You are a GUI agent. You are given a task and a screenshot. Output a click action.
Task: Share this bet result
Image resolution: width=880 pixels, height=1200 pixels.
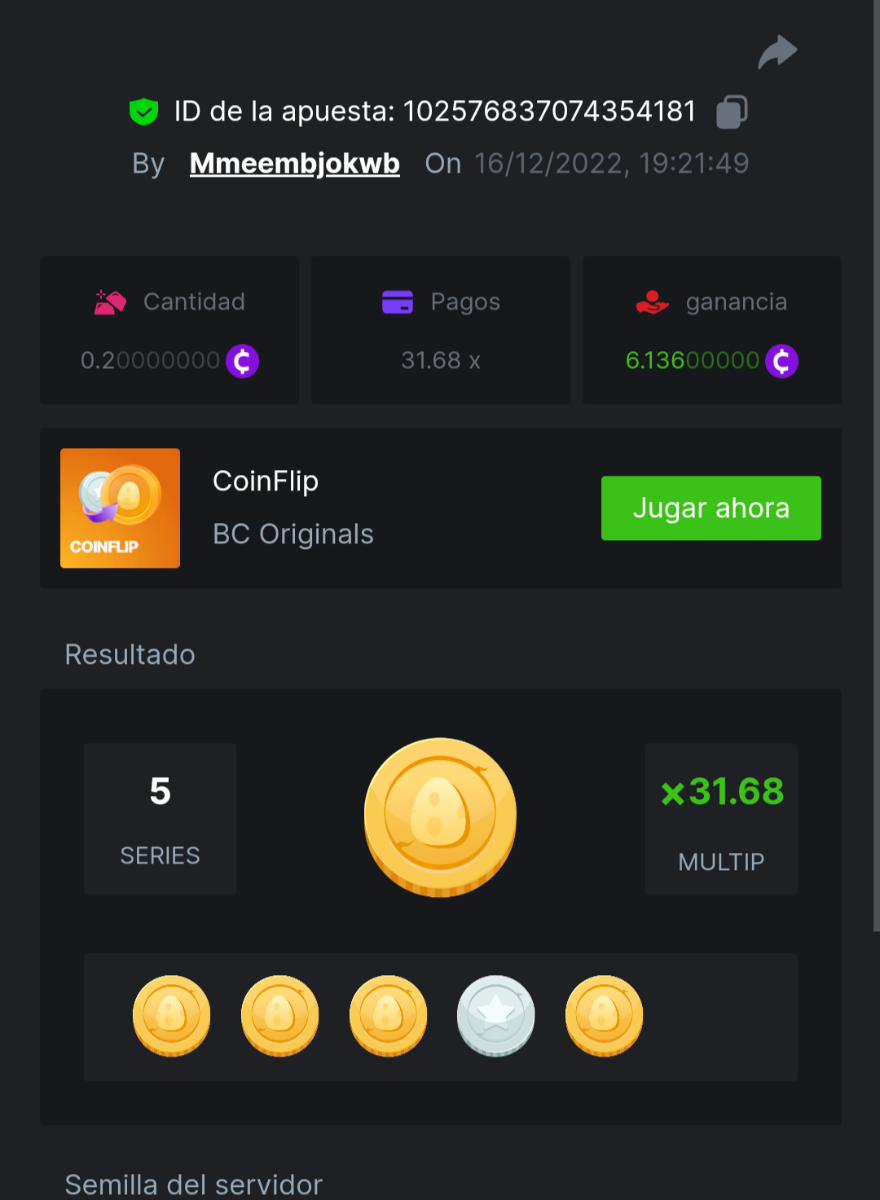pos(777,52)
